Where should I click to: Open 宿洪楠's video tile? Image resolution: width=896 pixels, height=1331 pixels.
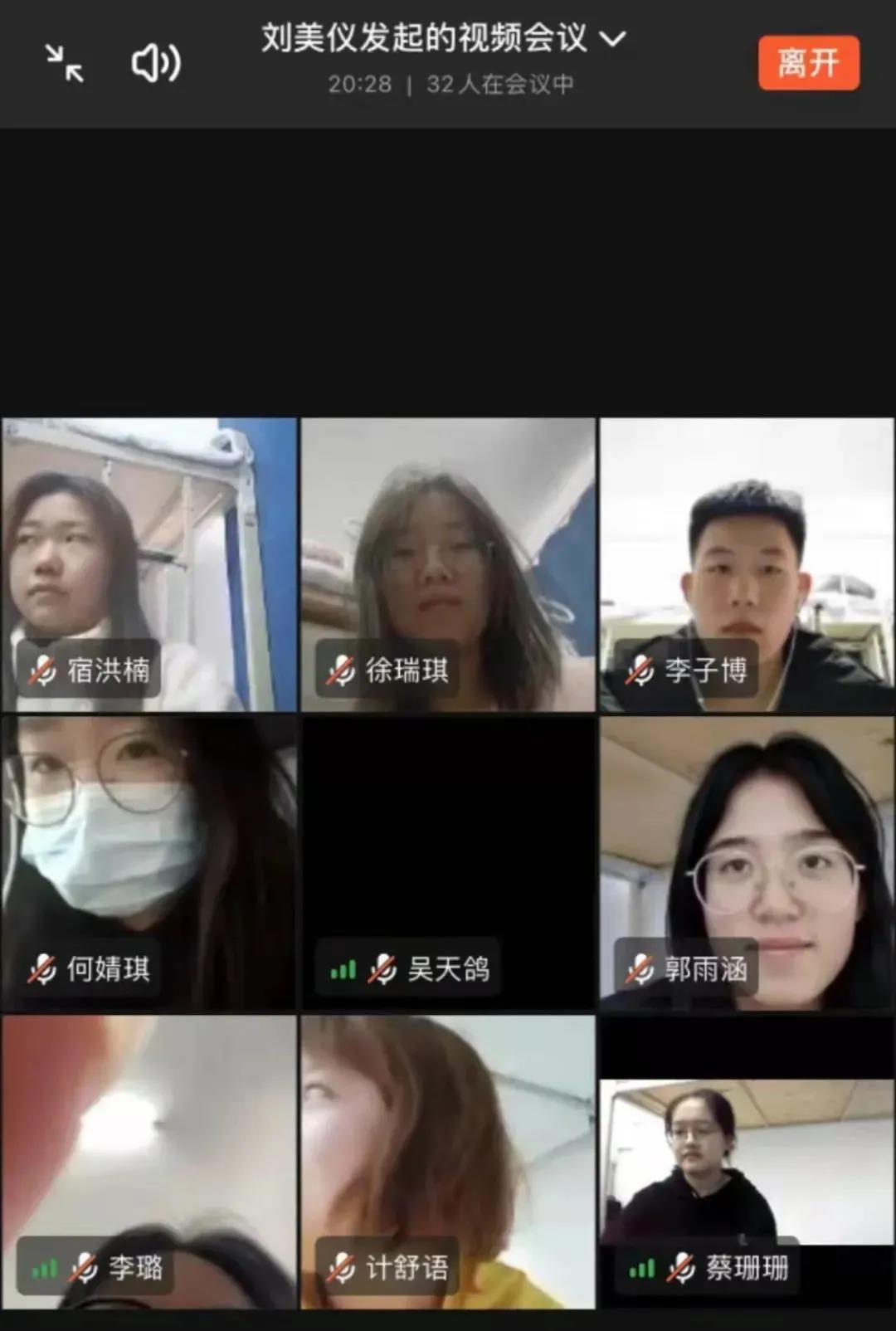(x=149, y=564)
